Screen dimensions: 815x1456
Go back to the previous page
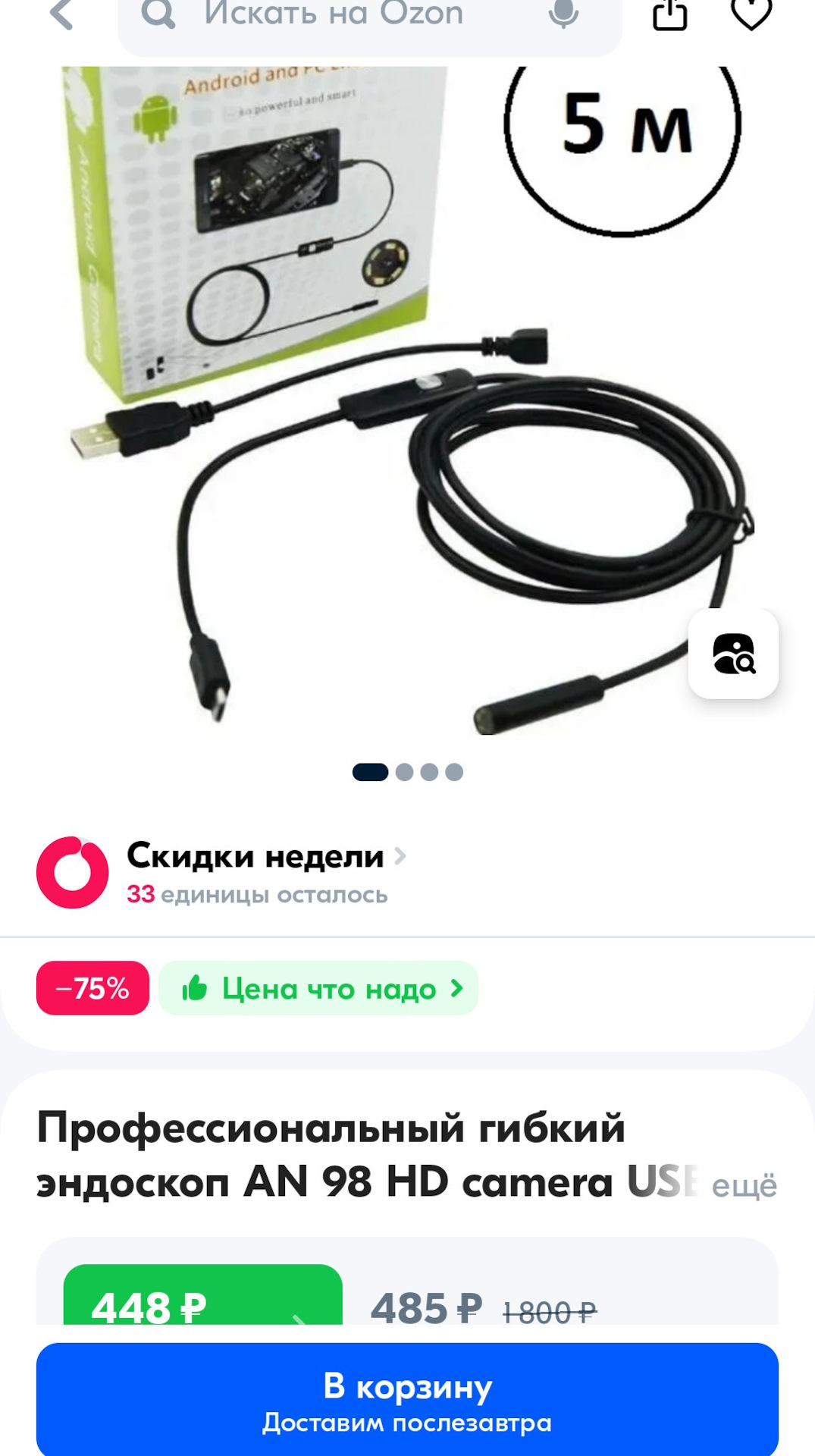pos(61,14)
